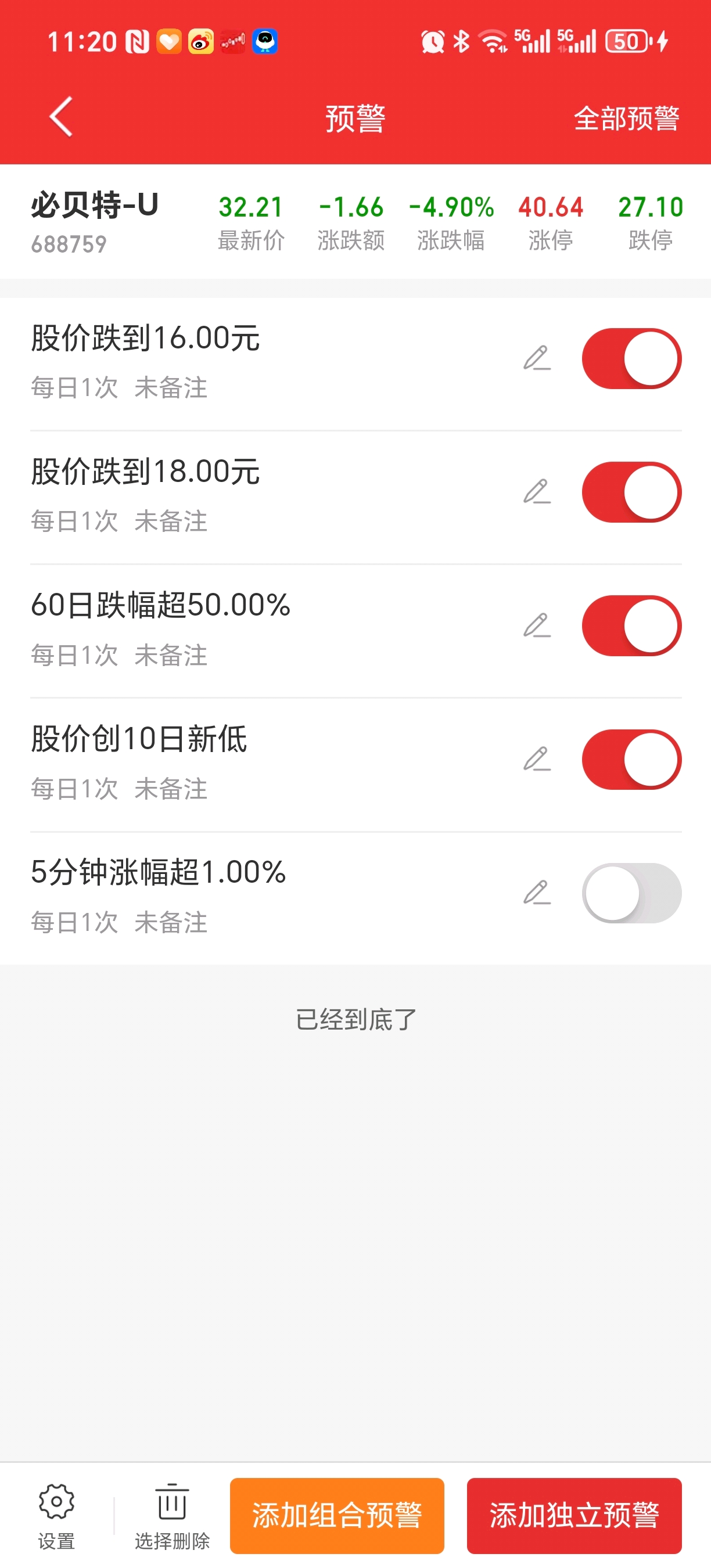Screen dimensions: 711x1568
Task: Edit the 股价跌到16.00元 alert
Action: [x=537, y=358]
